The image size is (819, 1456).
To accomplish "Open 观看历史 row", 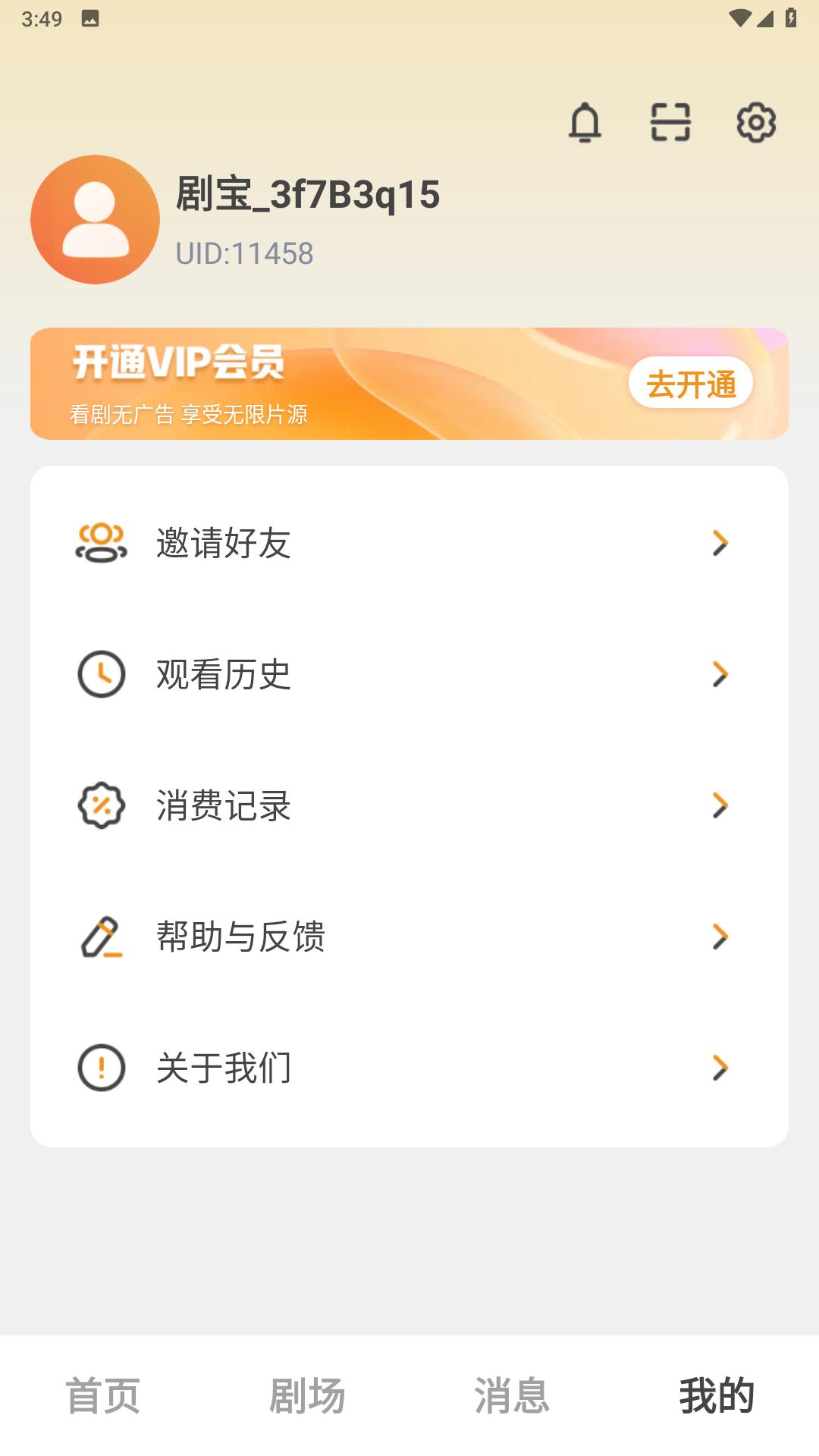I will [x=409, y=674].
